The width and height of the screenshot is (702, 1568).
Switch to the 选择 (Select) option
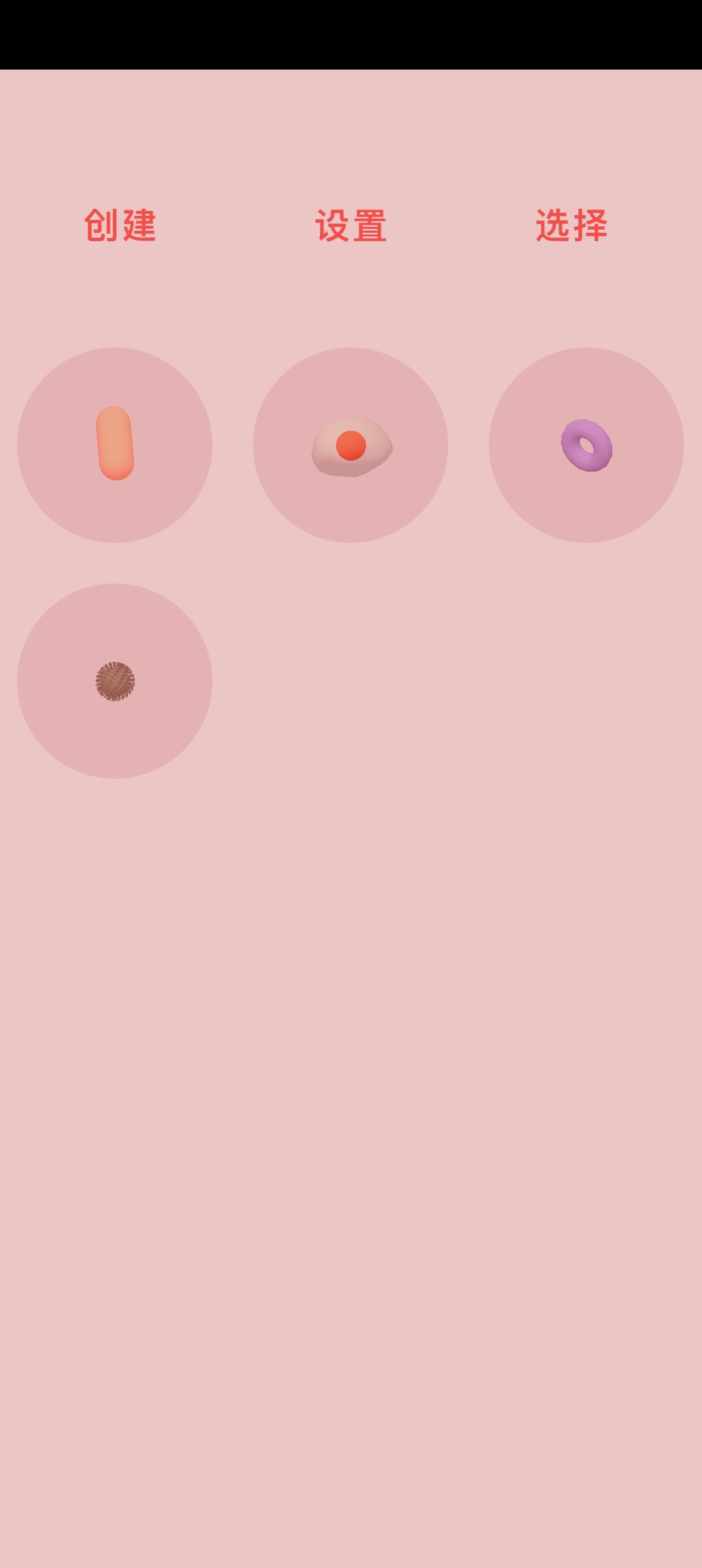click(x=571, y=226)
